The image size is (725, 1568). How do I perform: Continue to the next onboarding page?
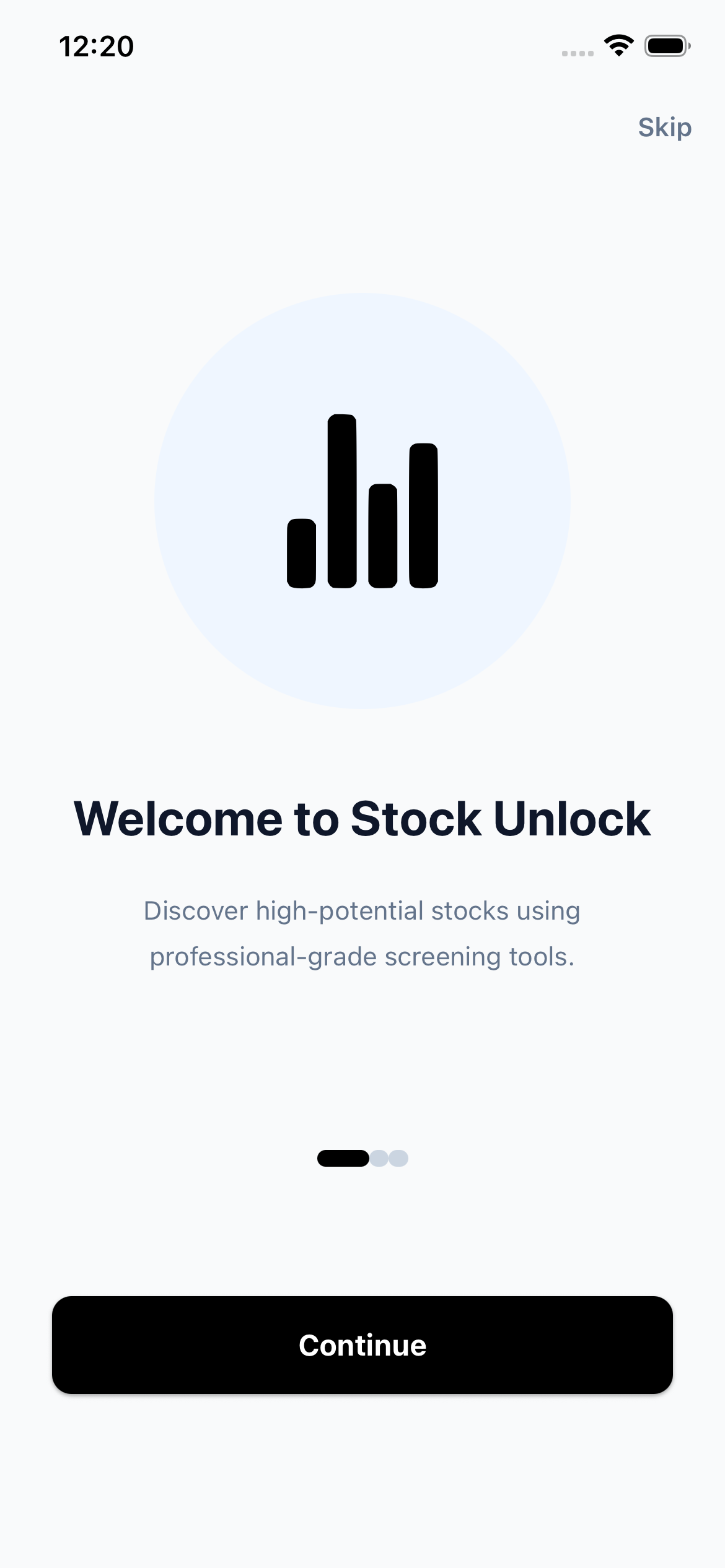(362, 1345)
